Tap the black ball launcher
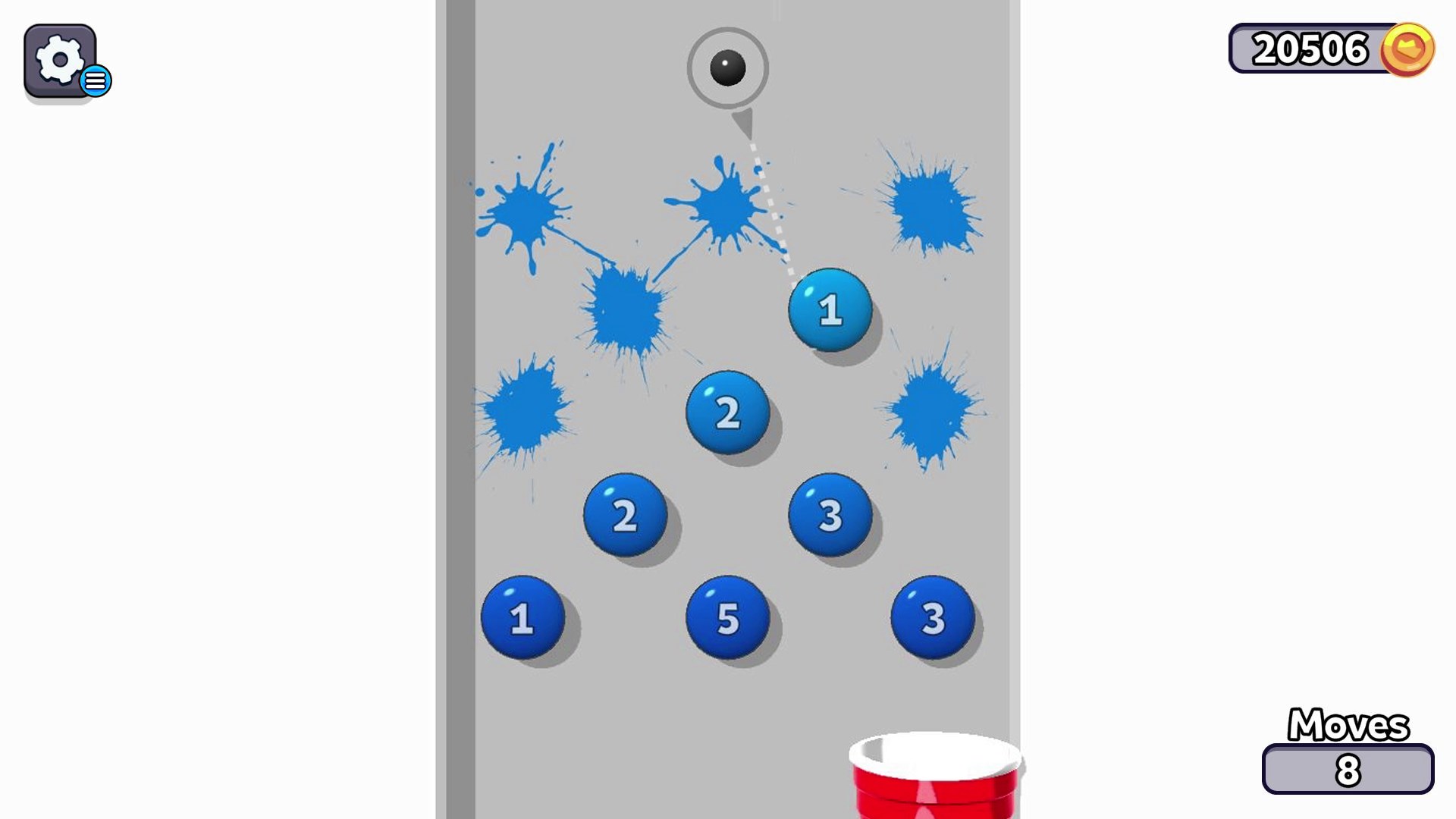 (727, 68)
